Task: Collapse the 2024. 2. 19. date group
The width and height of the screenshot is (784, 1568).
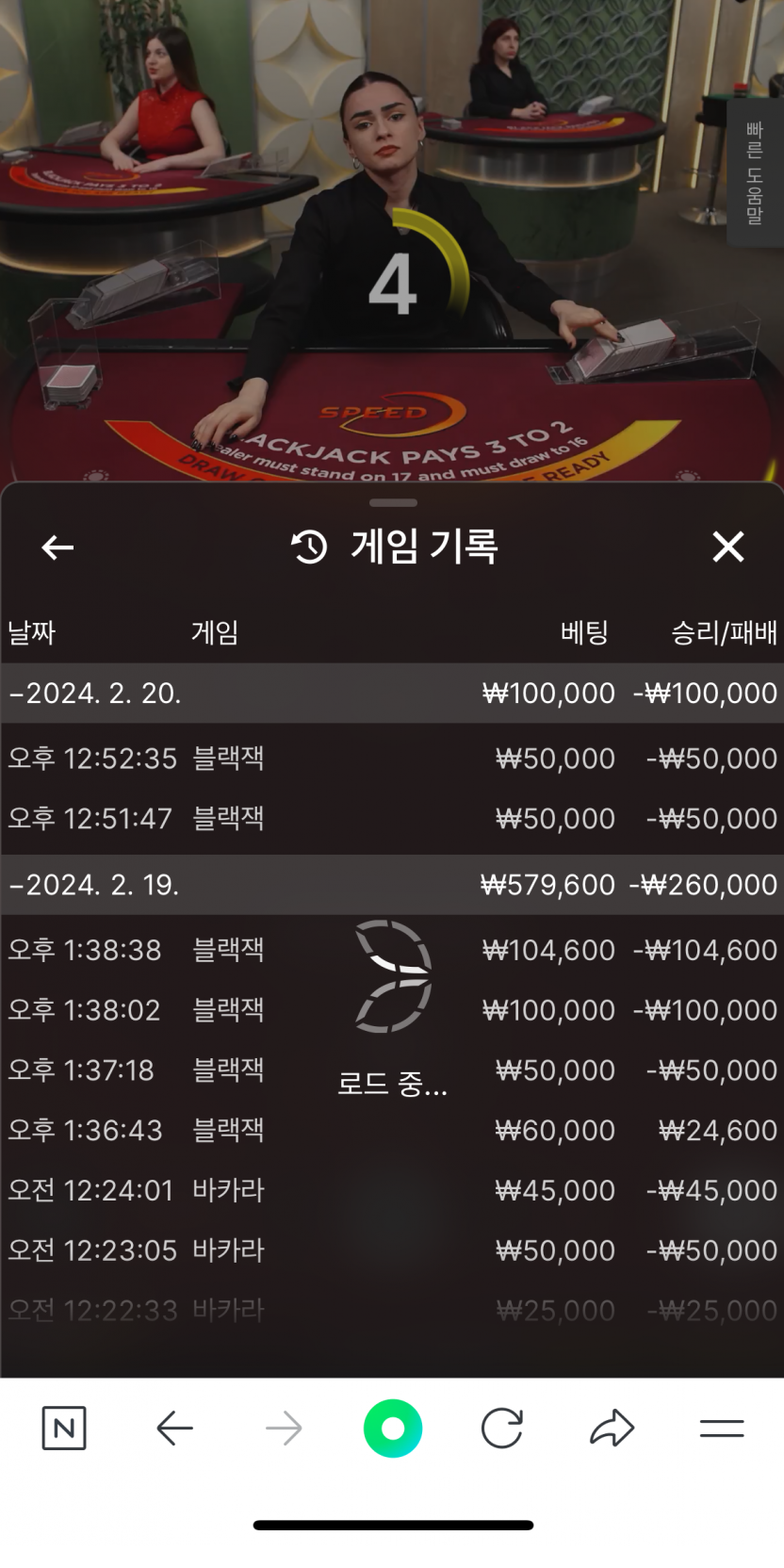Action: point(94,885)
